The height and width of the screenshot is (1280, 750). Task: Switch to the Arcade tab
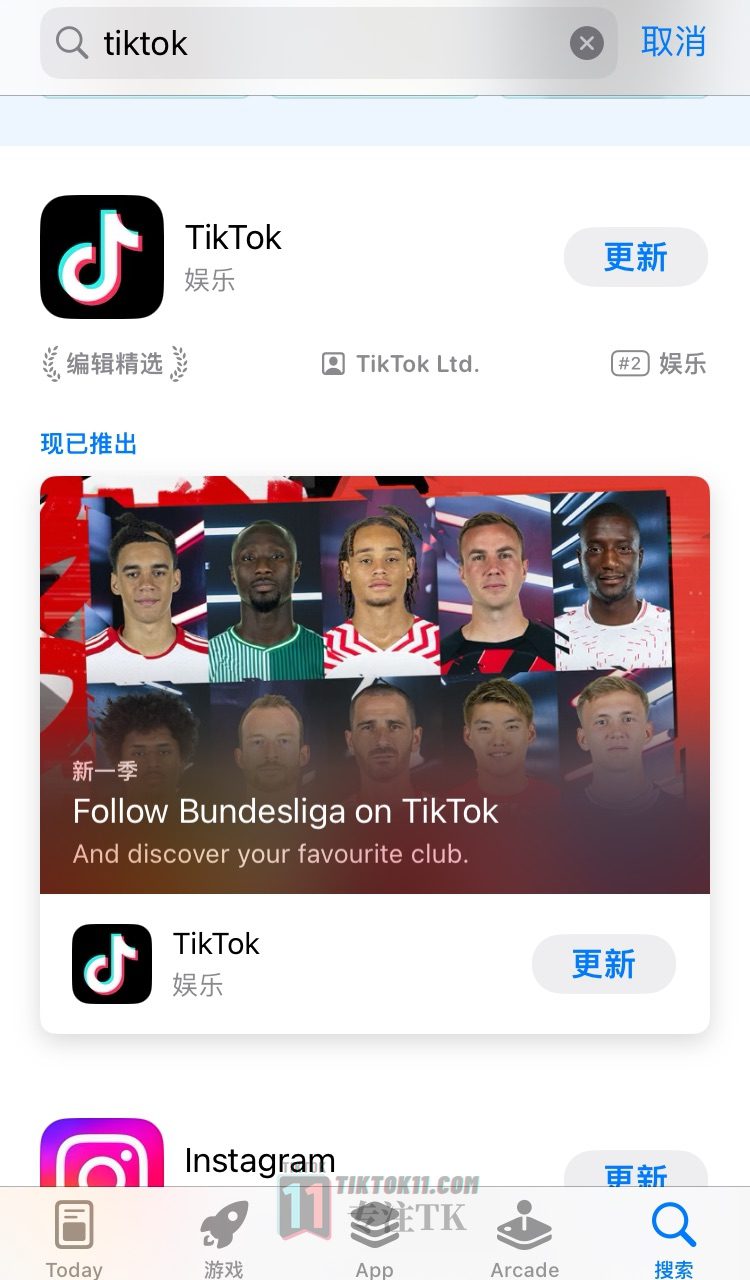pos(524,1239)
